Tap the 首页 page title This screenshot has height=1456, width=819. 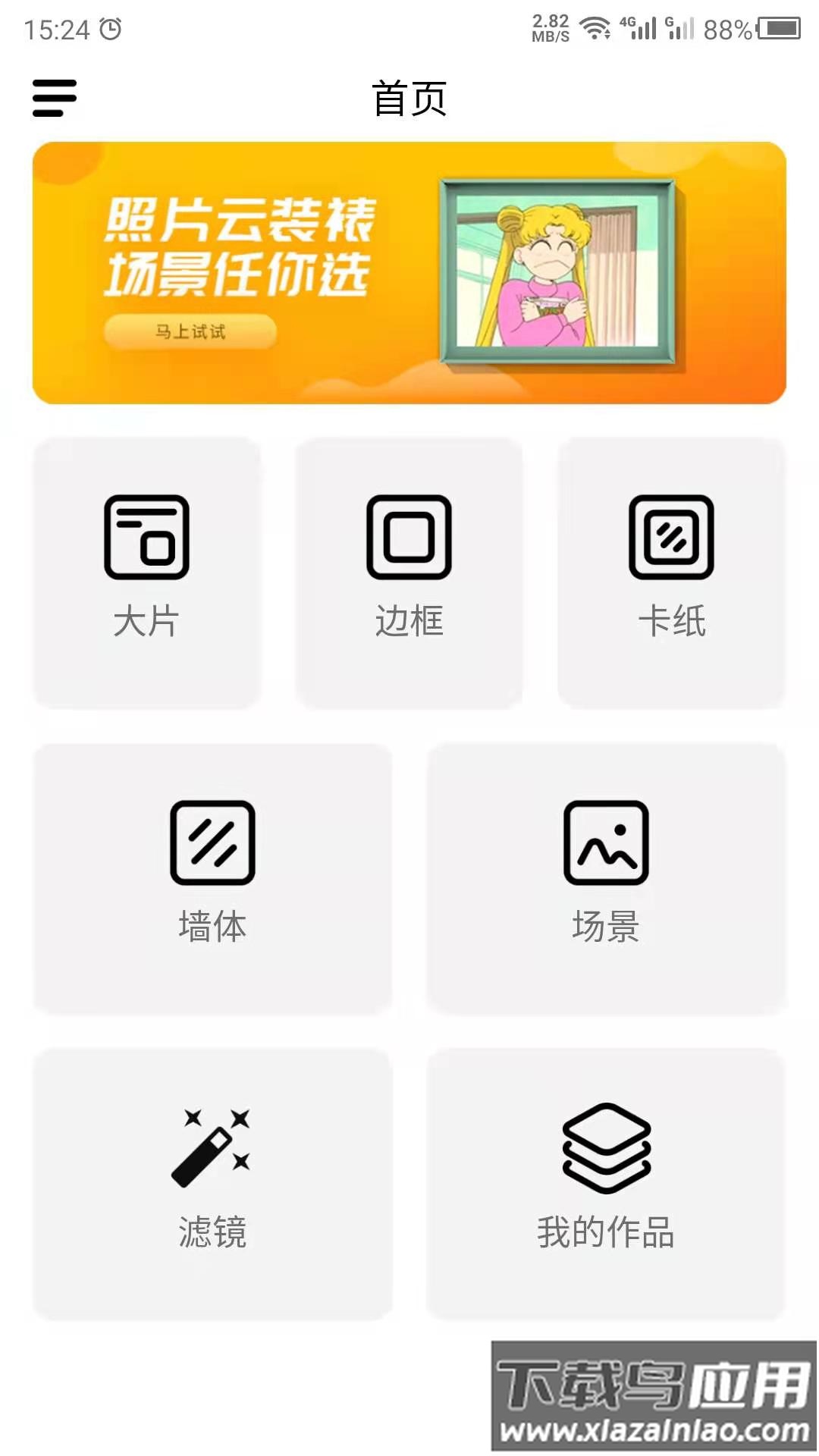pyautogui.click(x=409, y=97)
